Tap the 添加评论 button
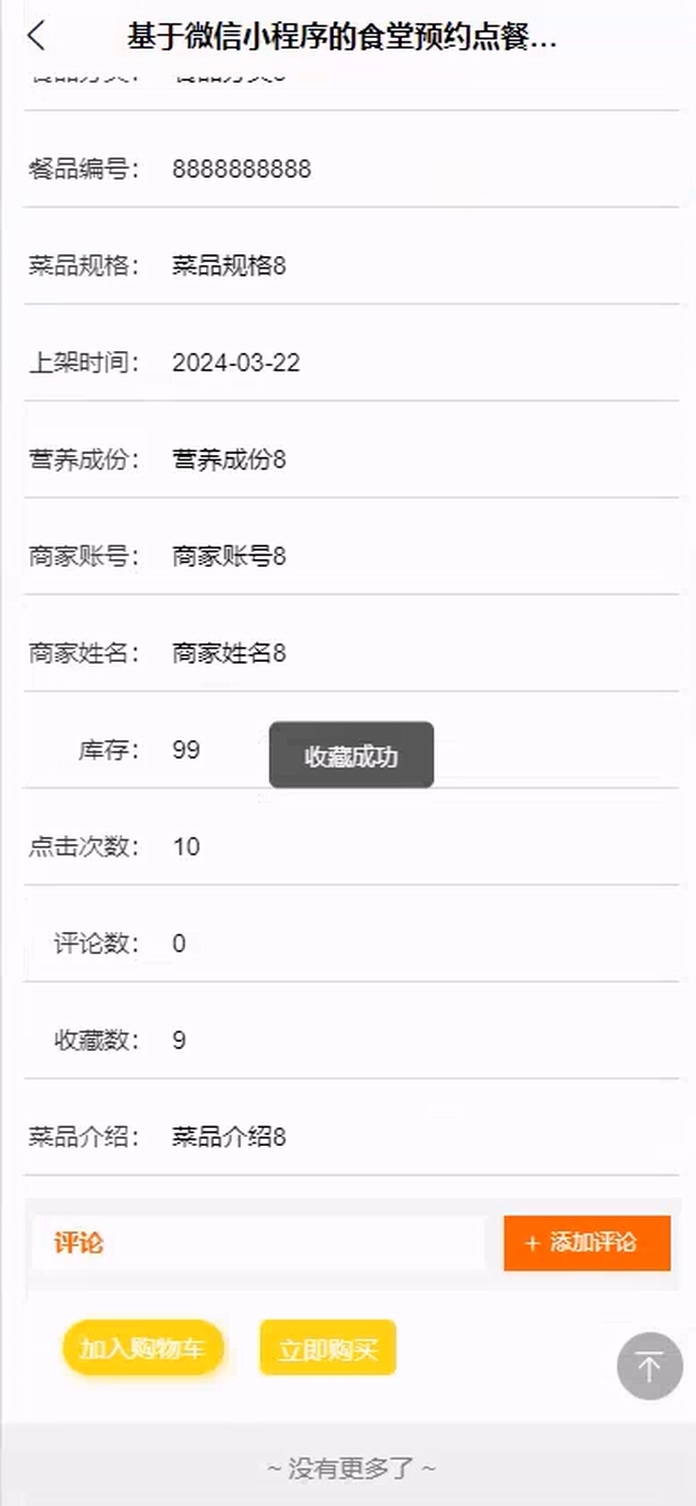This screenshot has width=696, height=1506. click(587, 1243)
